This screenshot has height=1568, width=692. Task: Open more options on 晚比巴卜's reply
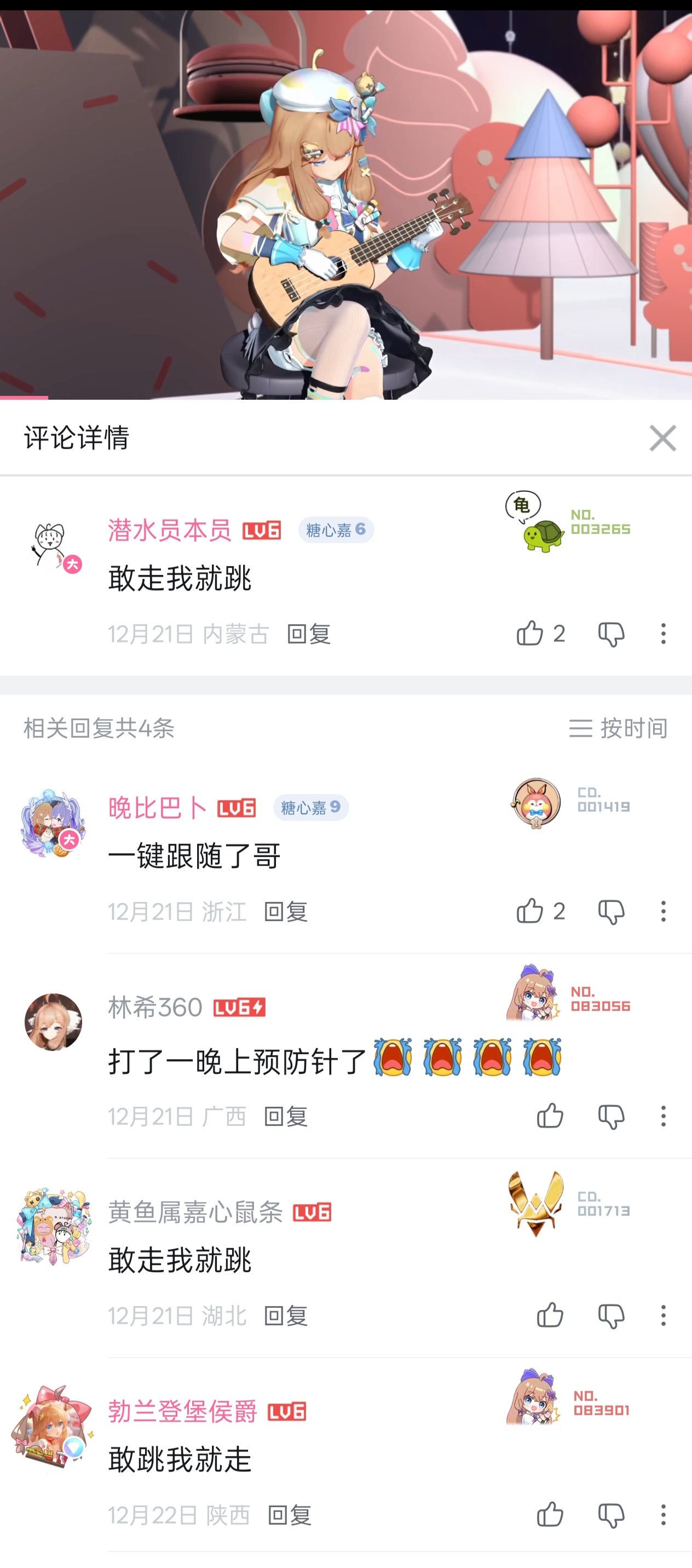(664, 911)
